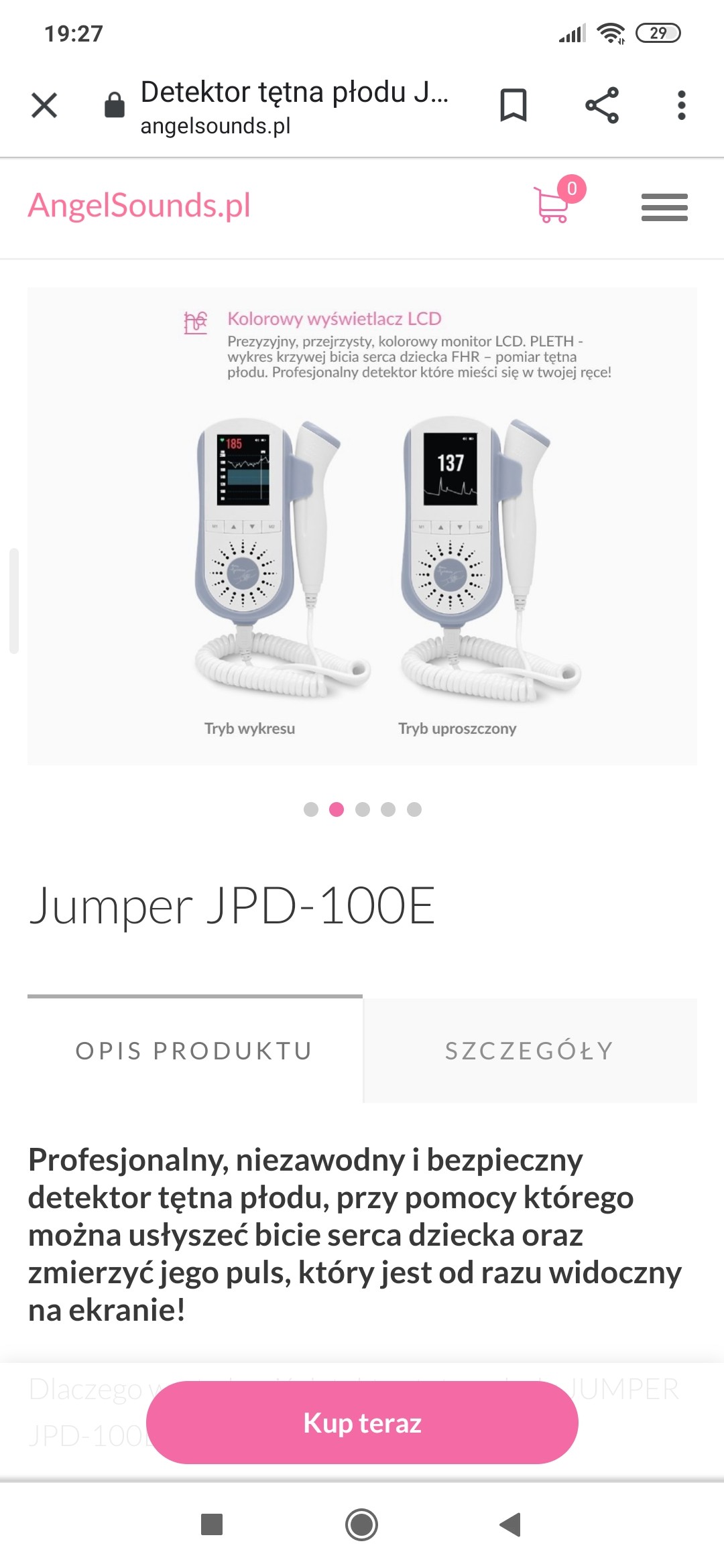Open the recent apps view
This screenshot has width=724, height=1568.
212,1524
